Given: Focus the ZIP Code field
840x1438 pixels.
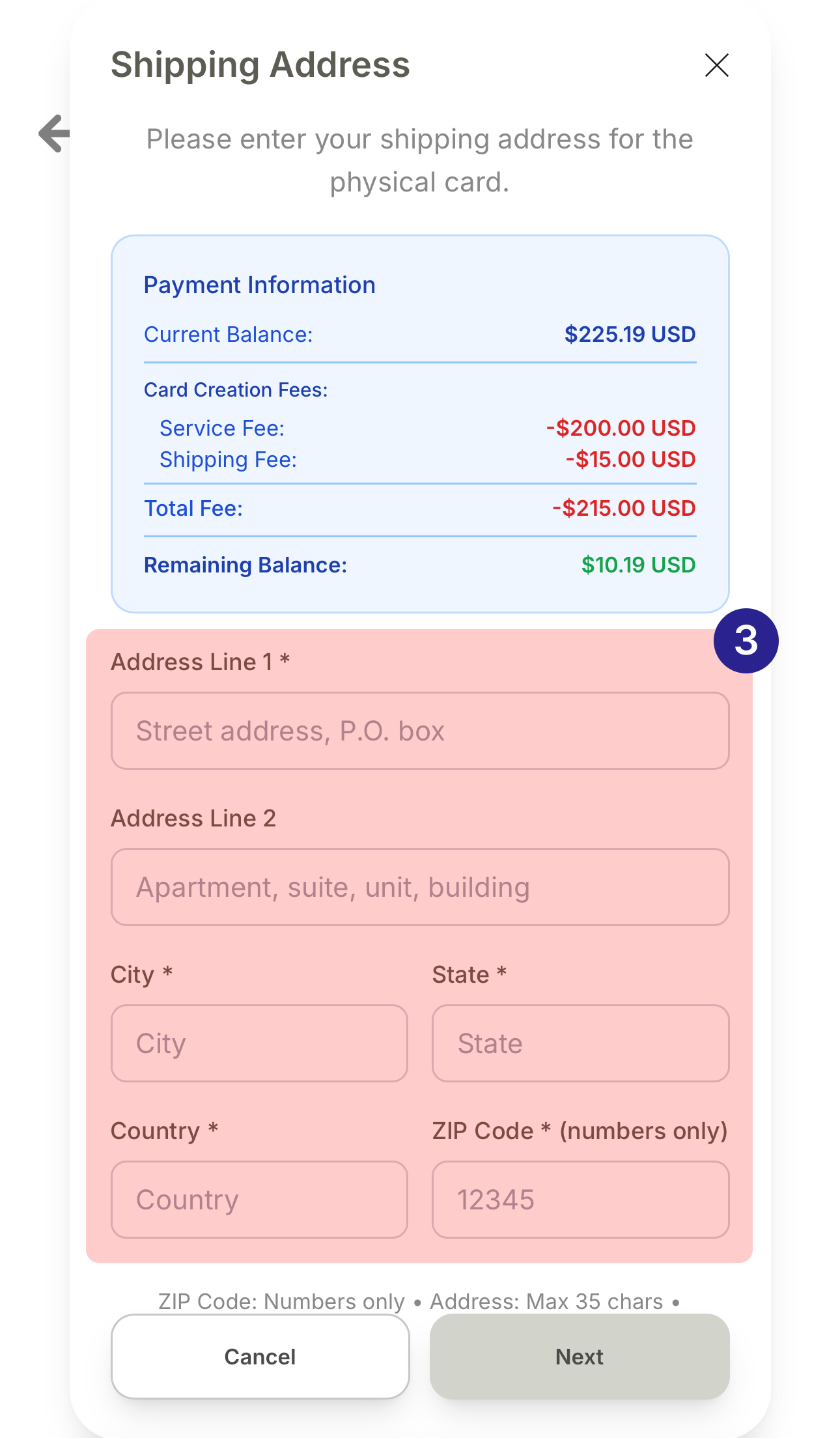Looking at the screenshot, I should (x=580, y=1200).
